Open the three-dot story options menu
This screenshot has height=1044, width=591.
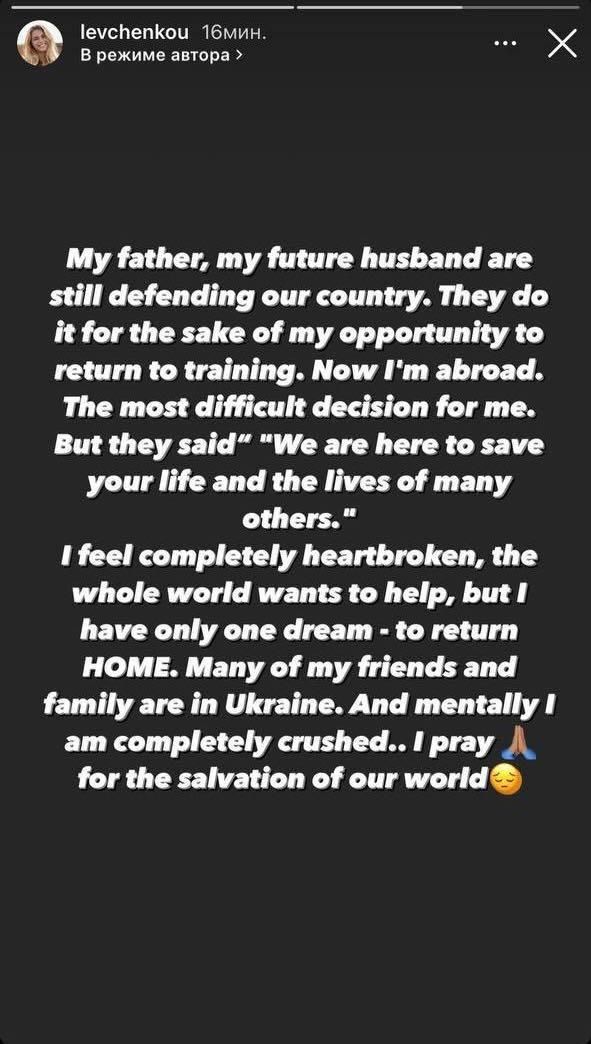506,44
